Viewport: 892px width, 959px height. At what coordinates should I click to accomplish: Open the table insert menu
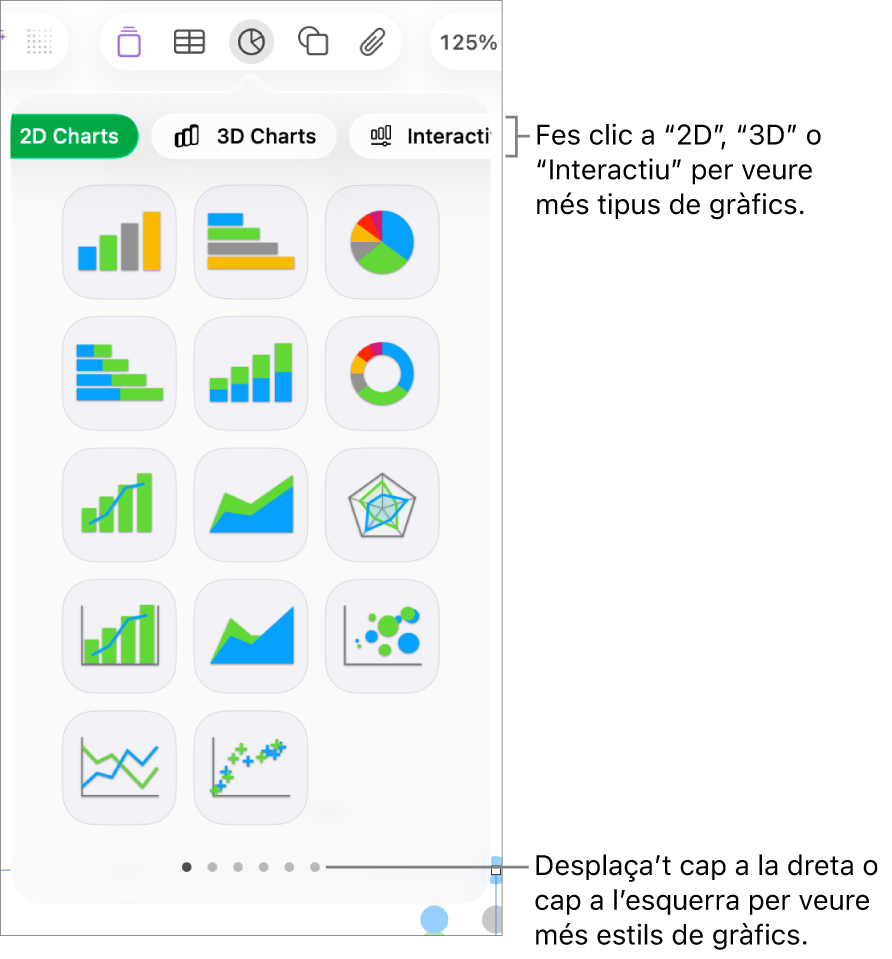click(x=189, y=42)
